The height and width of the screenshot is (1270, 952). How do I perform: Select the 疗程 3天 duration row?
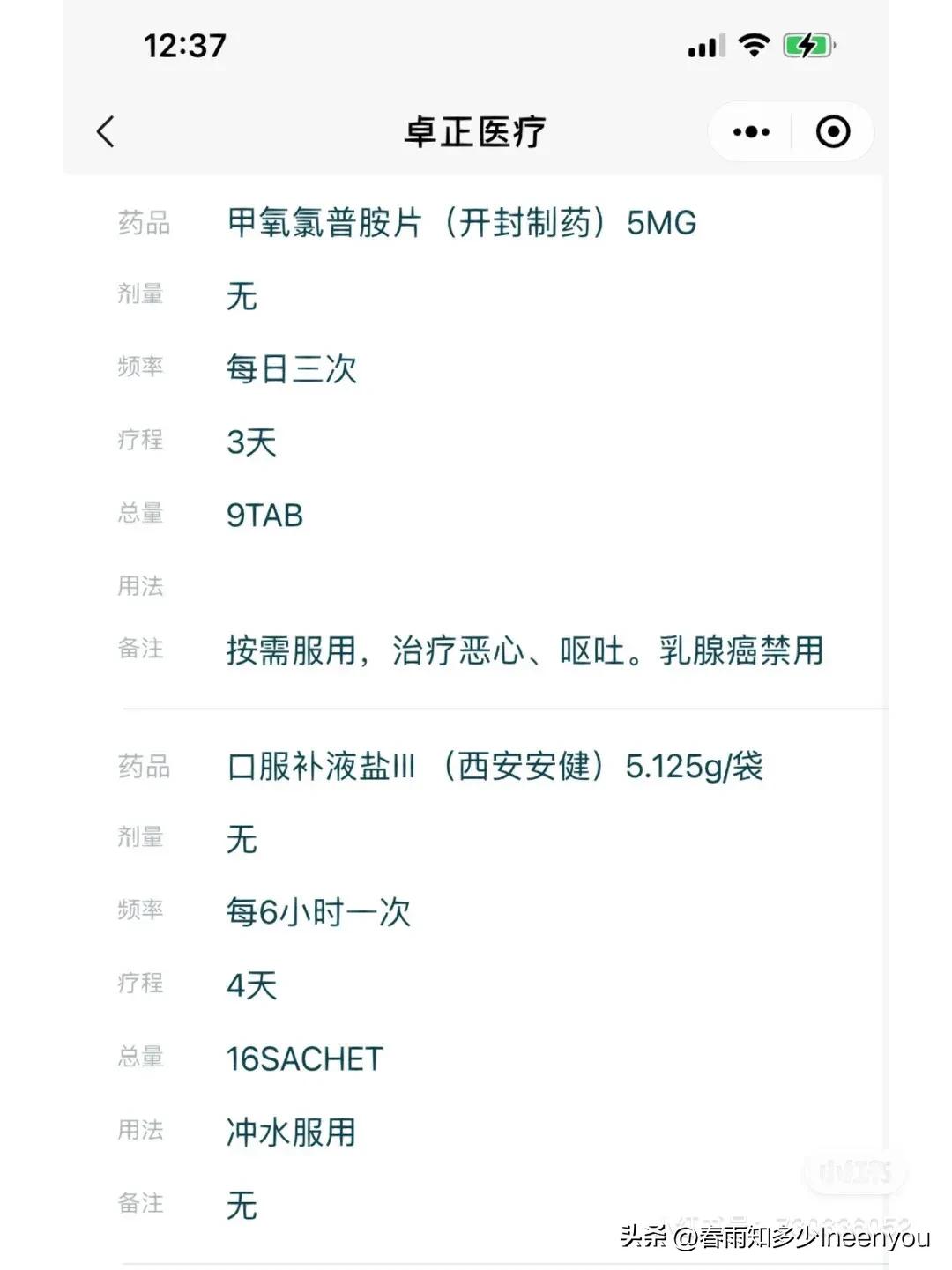click(x=249, y=441)
